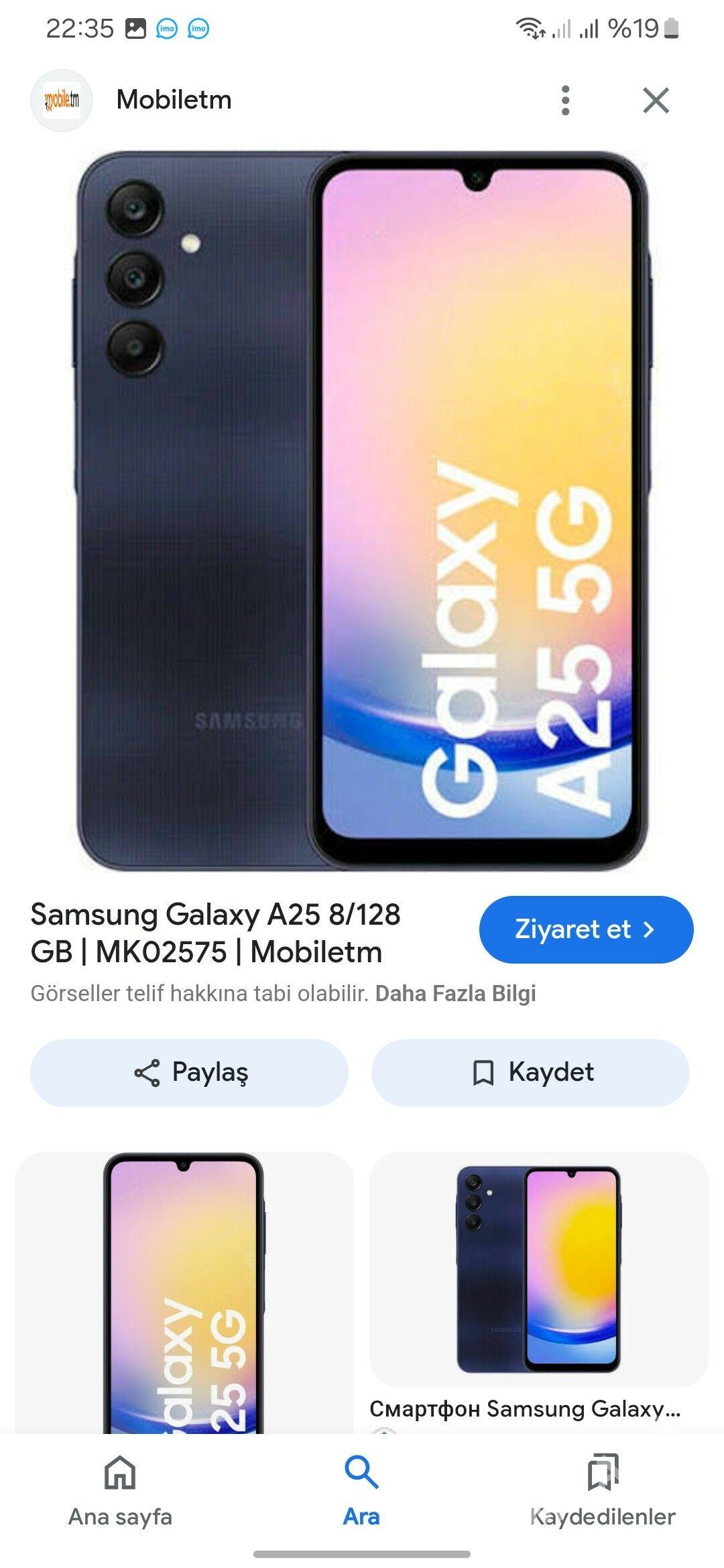Open the three-dot overflow menu
The height and width of the screenshot is (1568, 724).
[565, 101]
